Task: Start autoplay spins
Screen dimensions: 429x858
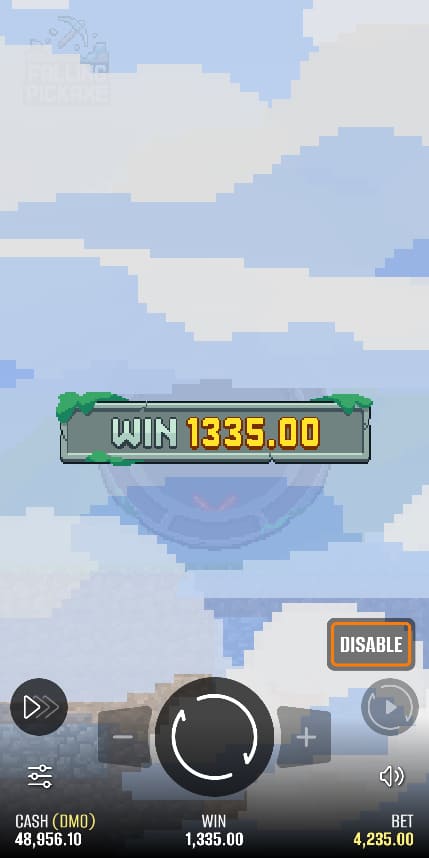Action: click(x=390, y=707)
